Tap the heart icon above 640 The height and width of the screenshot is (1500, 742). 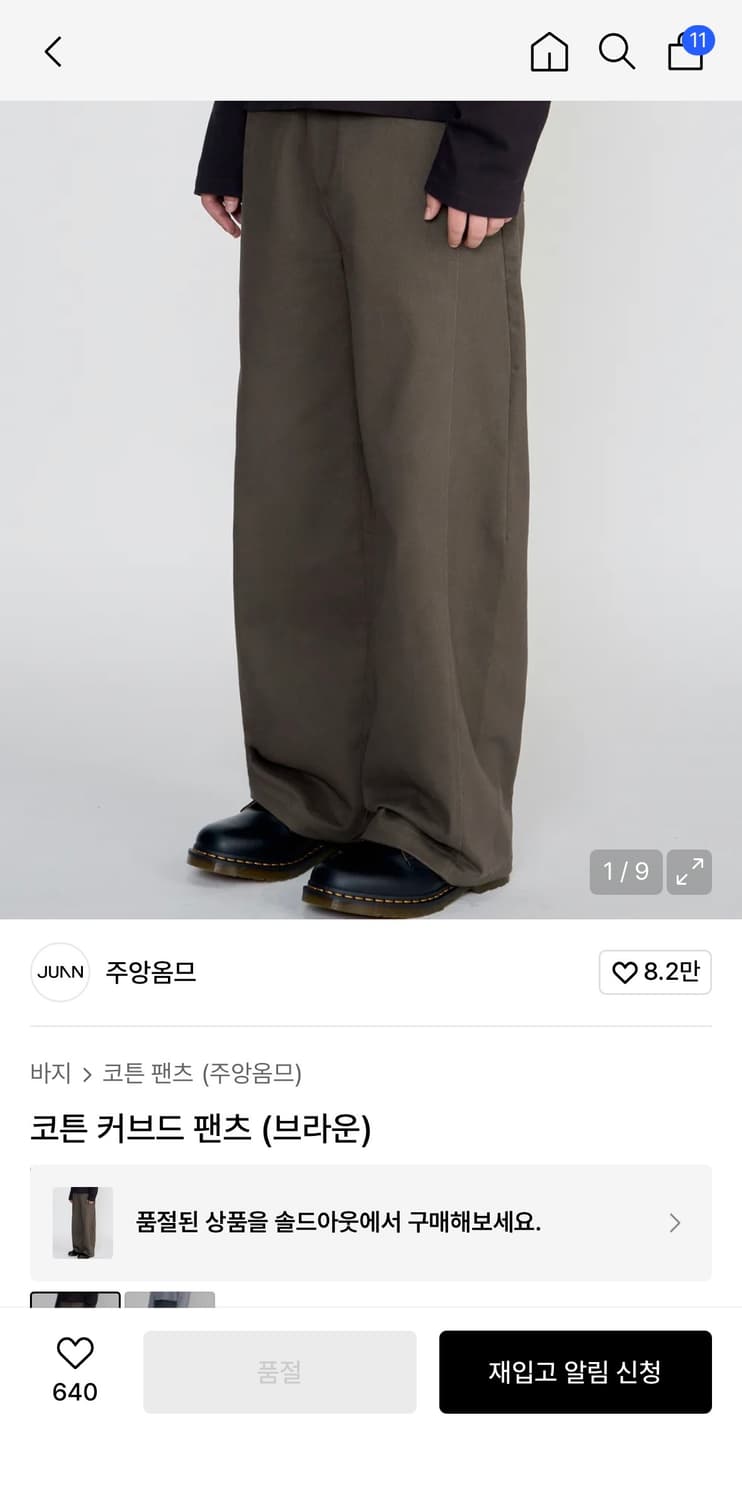[75, 1353]
